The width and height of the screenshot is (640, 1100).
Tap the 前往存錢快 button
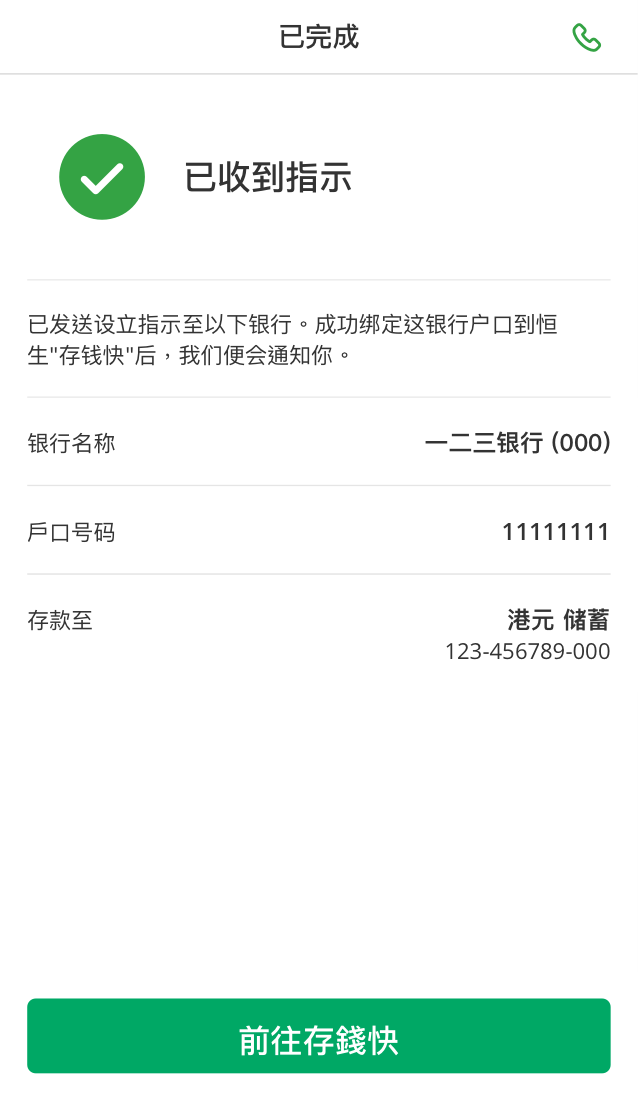click(x=318, y=1036)
